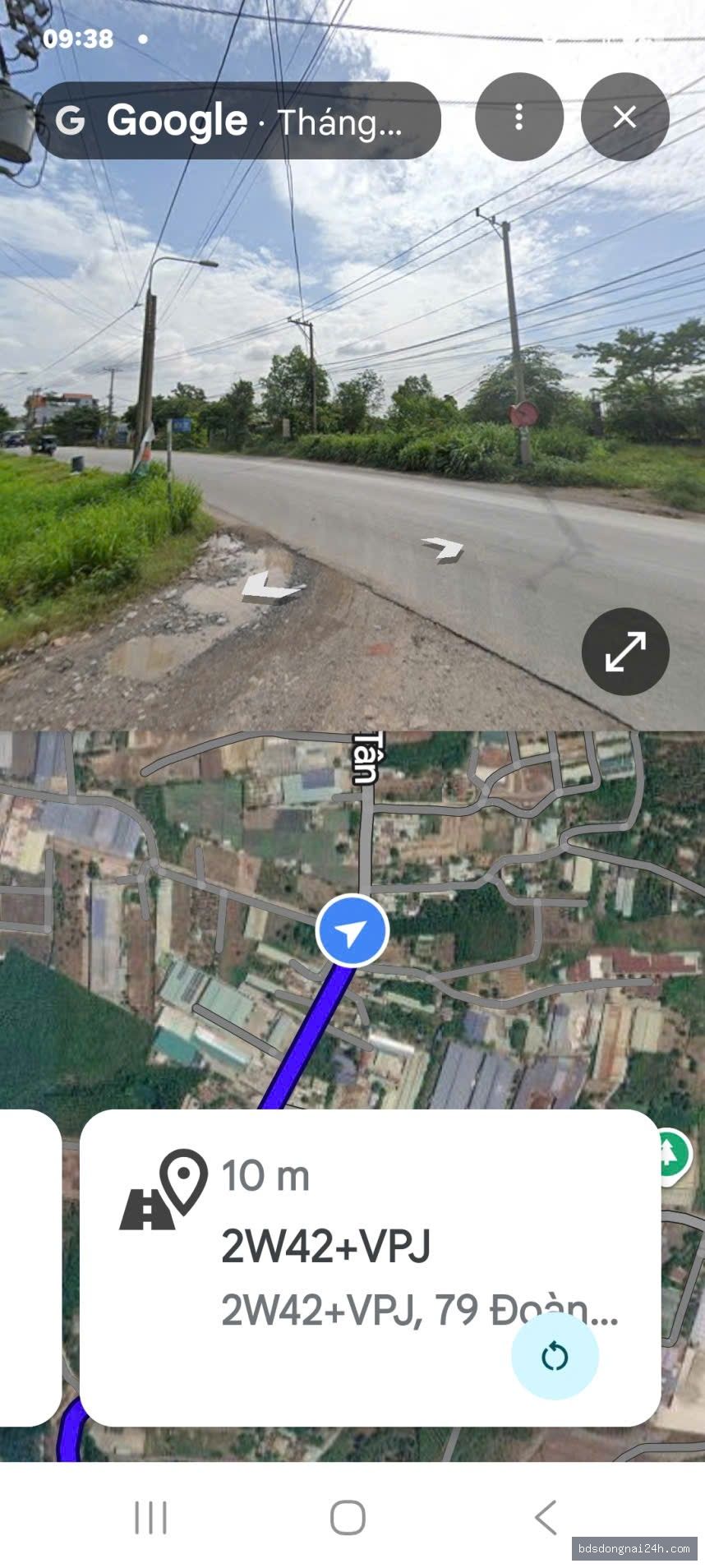Move forward along the road arrow

tap(443, 548)
